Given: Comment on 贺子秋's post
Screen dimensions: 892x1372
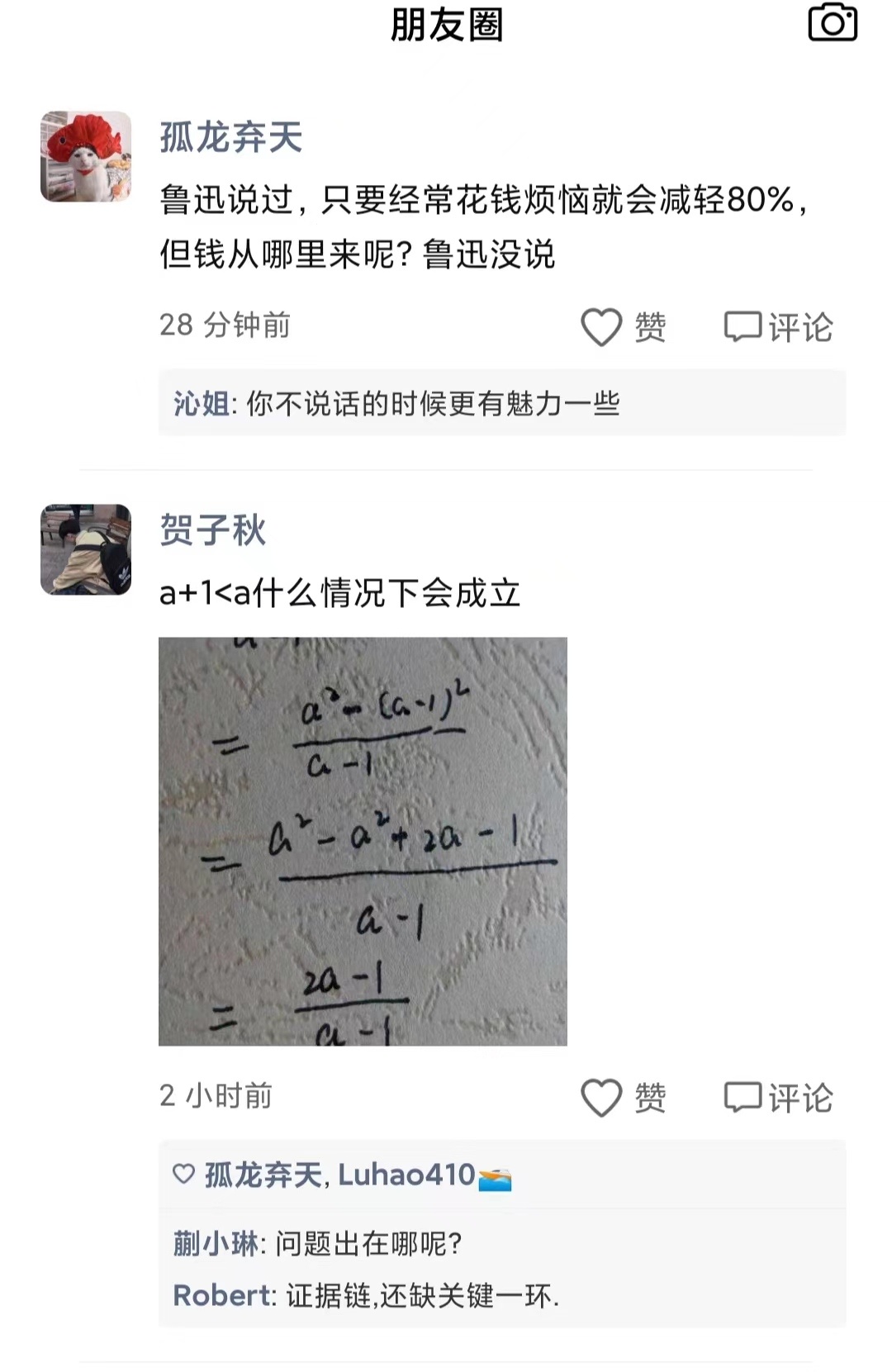Looking at the screenshot, I should point(778,1098).
